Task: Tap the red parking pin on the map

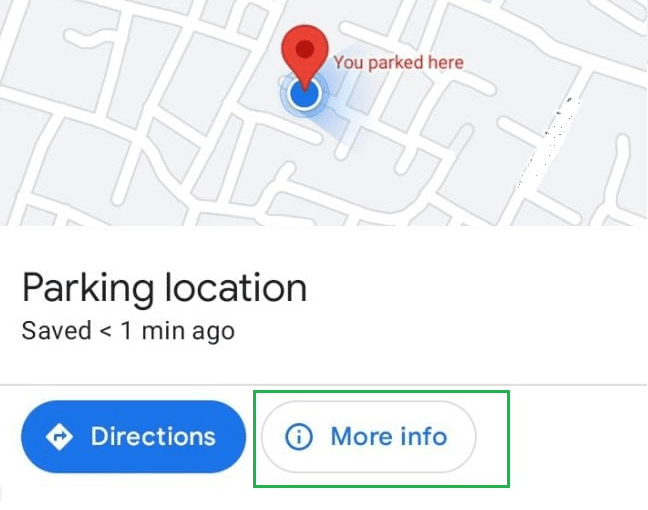Action: [304, 50]
